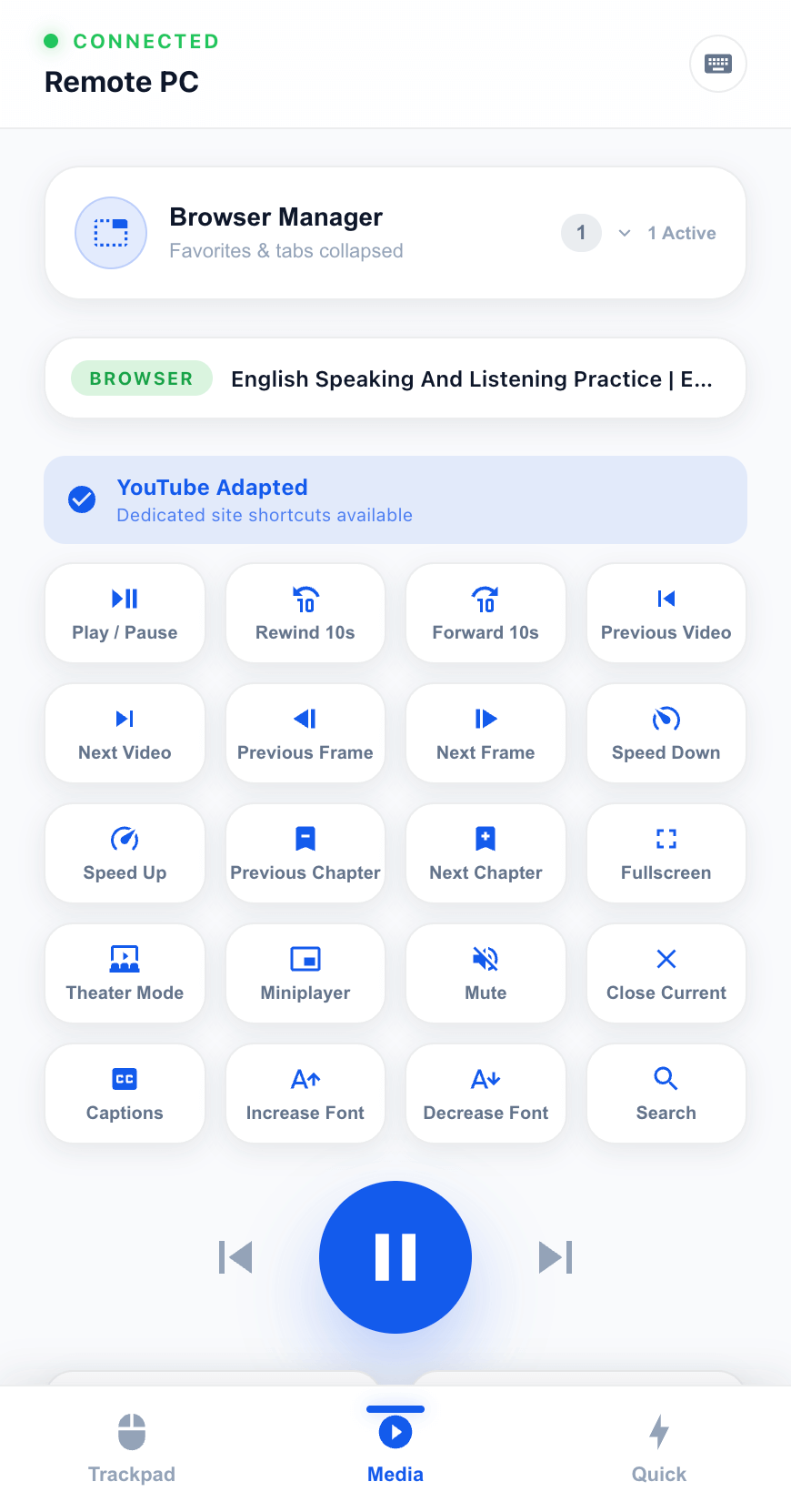Close Current tab

[x=666, y=973]
